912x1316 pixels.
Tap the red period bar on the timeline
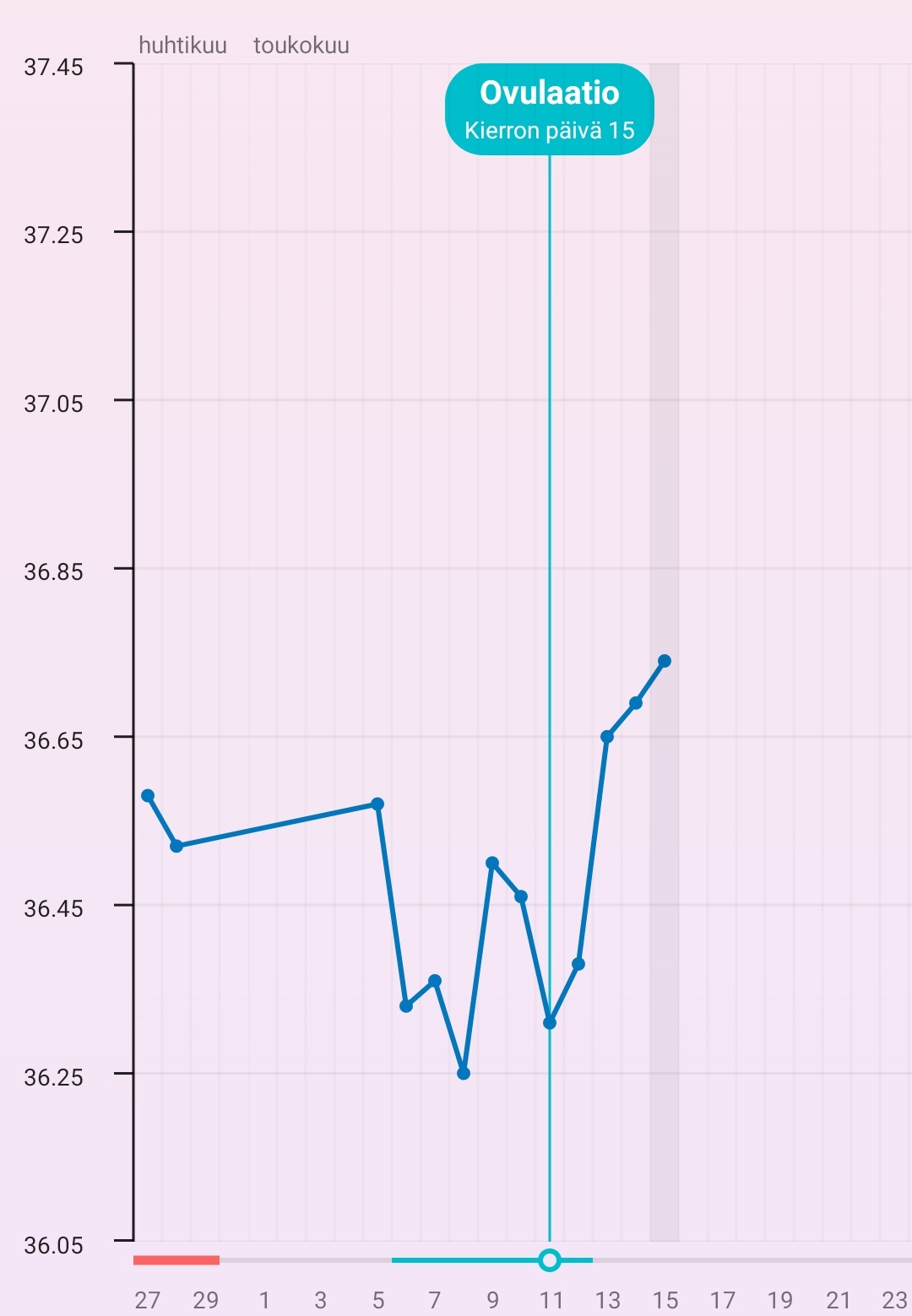pos(176,1260)
